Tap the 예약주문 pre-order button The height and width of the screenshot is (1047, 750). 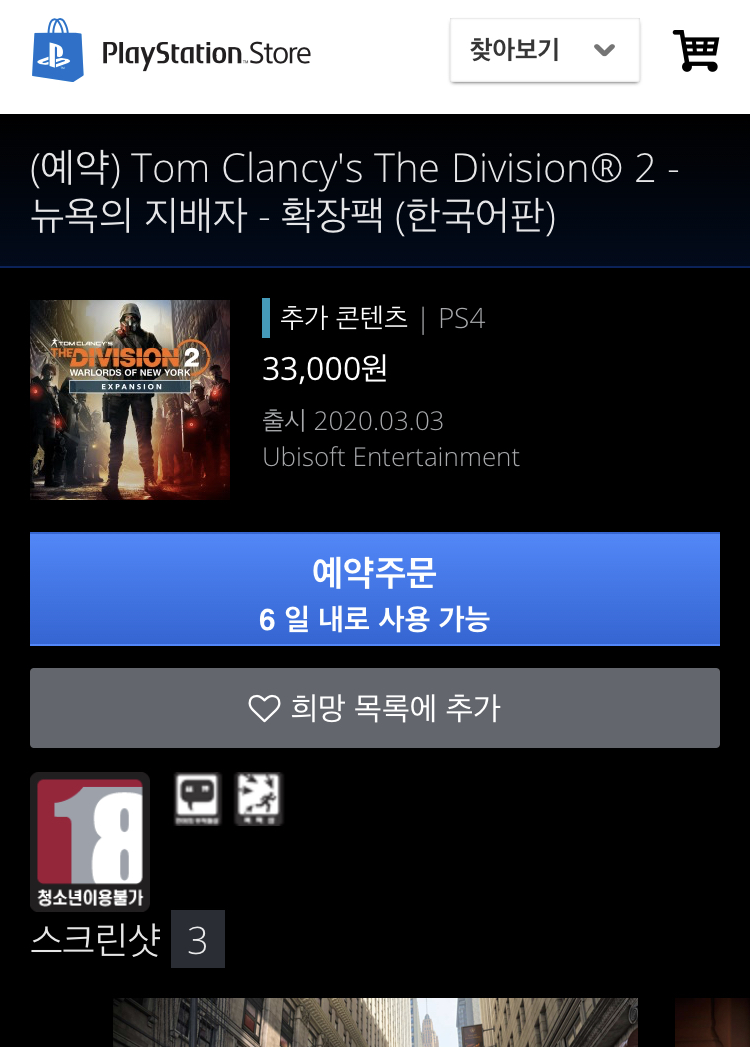pos(374,589)
